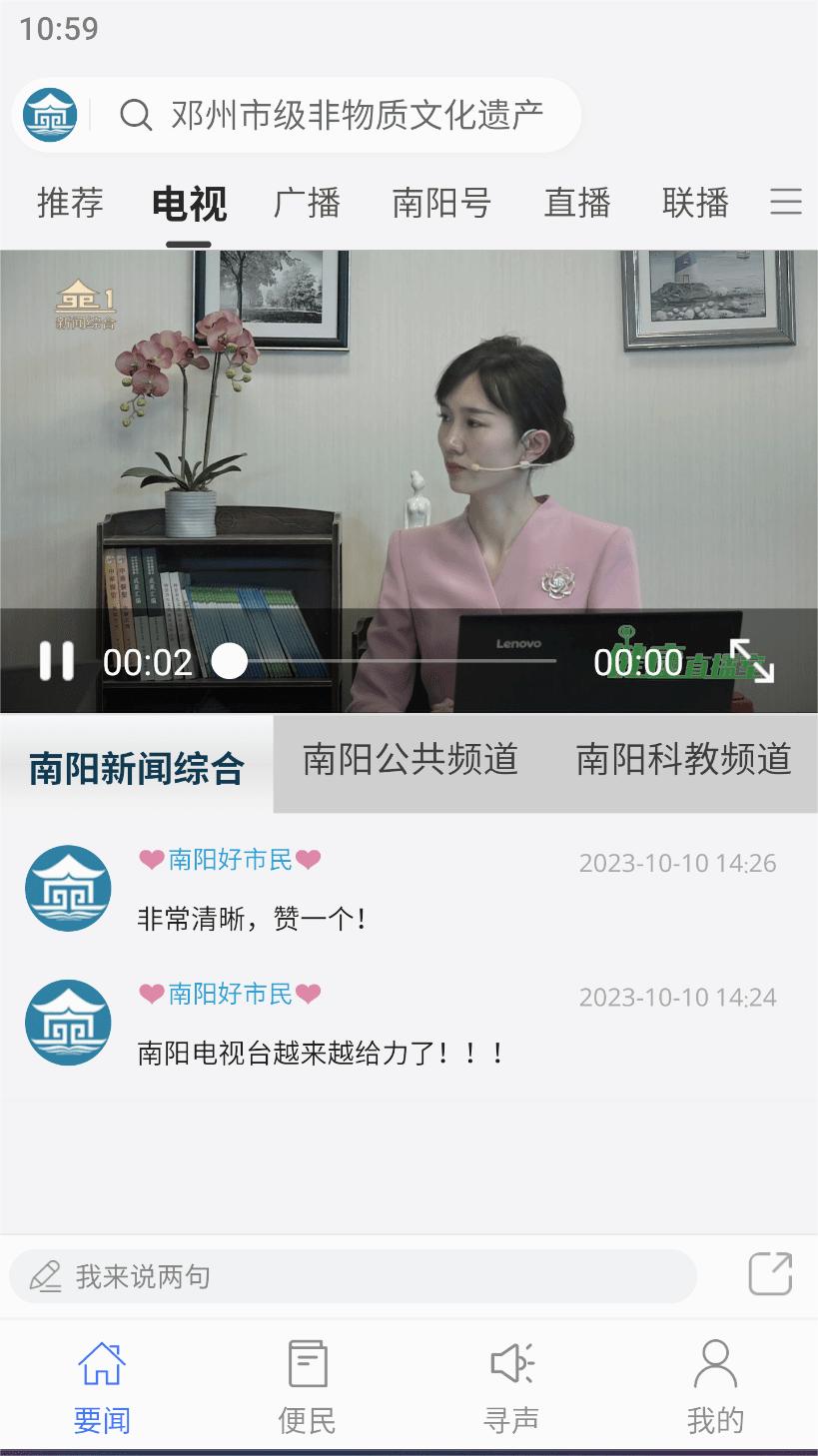Open the channel list menu icon
The width and height of the screenshot is (818, 1456).
pyautogui.click(x=786, y=203)
